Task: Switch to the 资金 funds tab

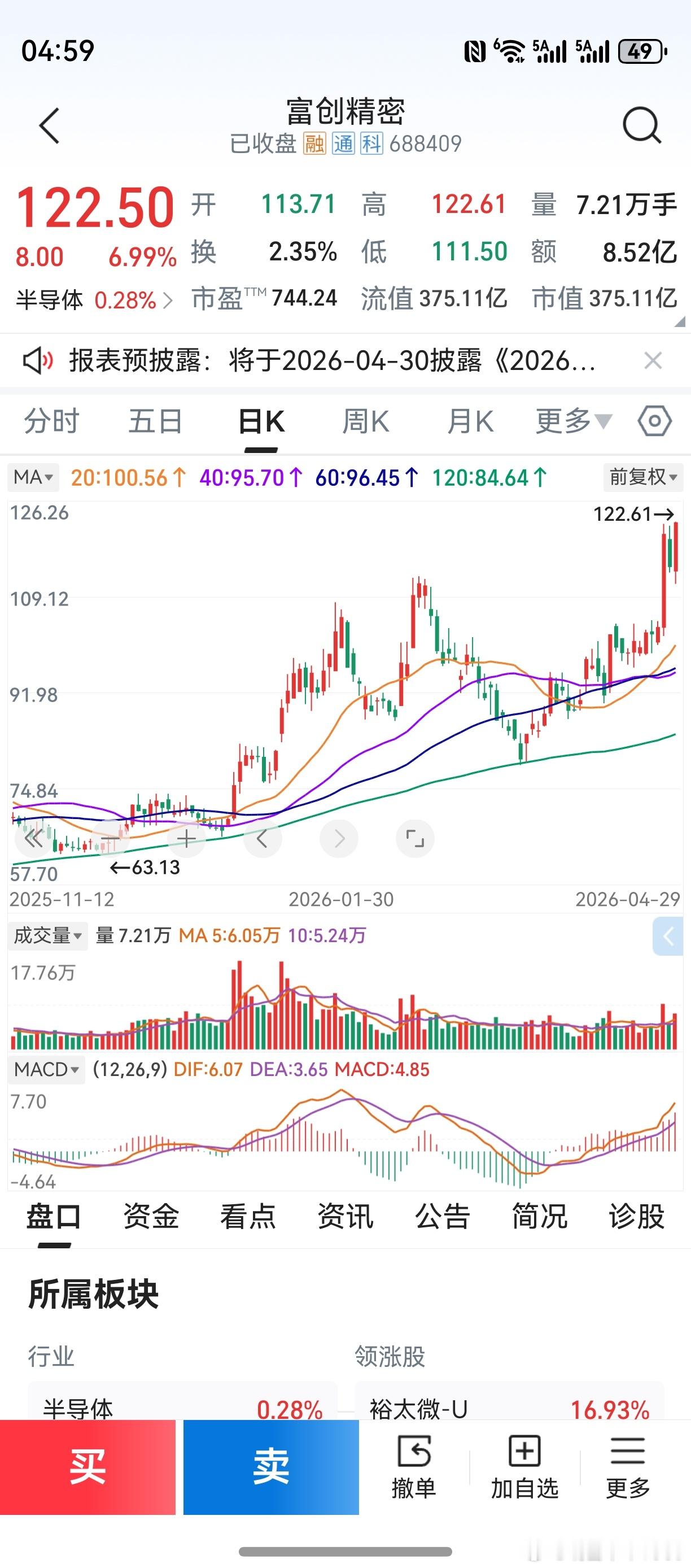Action: pyautogui.click(x=150, y=1217)
